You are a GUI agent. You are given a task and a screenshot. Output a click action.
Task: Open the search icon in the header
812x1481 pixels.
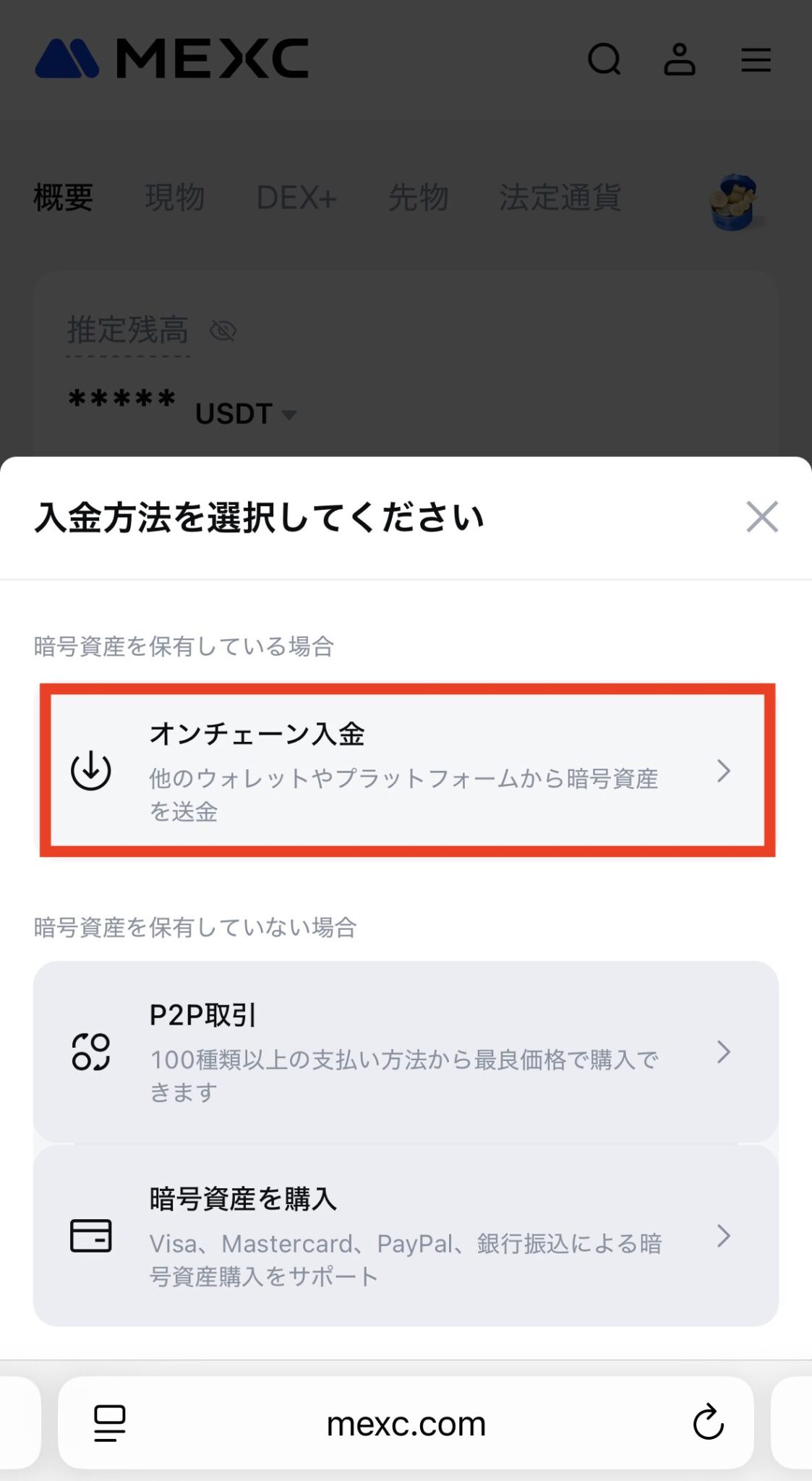[x=606, y=61]
